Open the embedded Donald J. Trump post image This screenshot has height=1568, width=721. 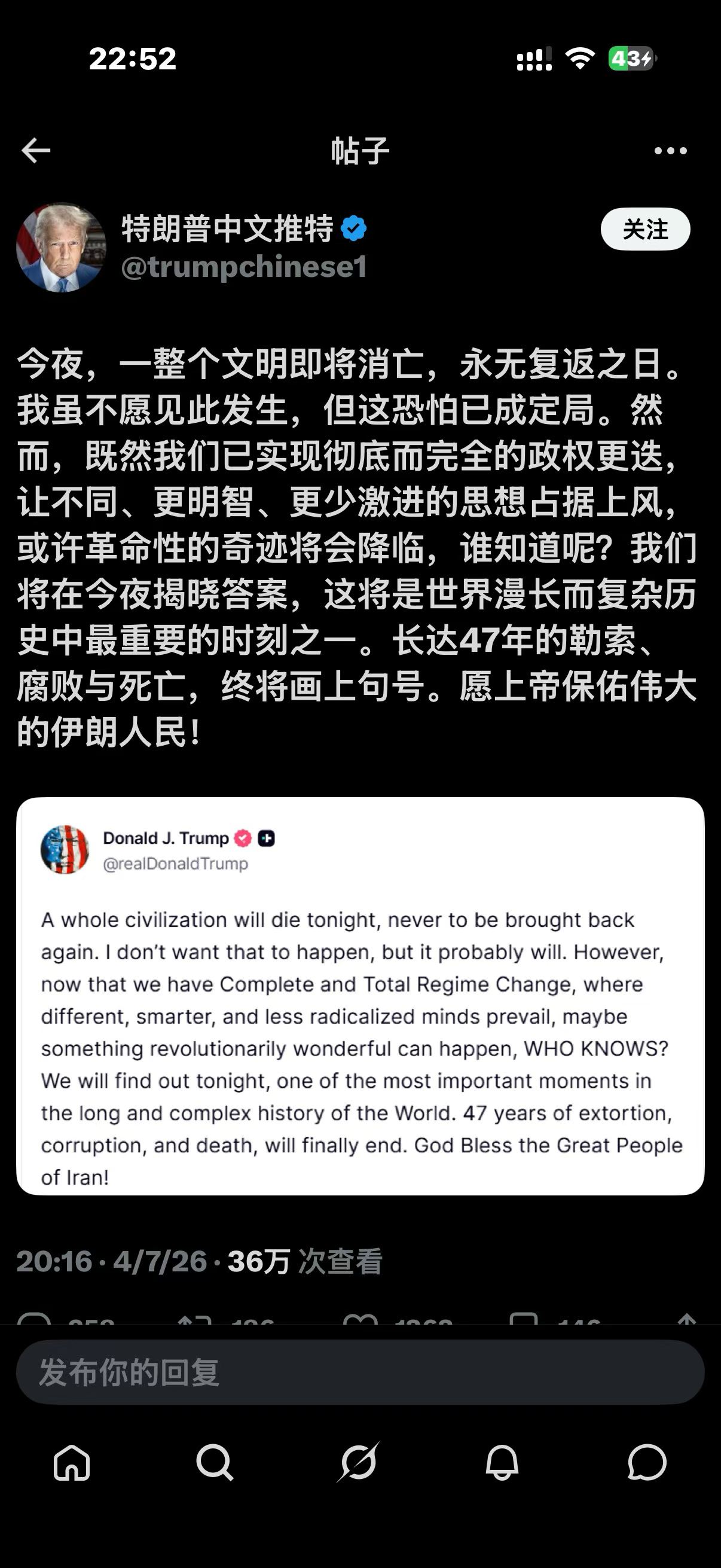[x=360, y=996]
